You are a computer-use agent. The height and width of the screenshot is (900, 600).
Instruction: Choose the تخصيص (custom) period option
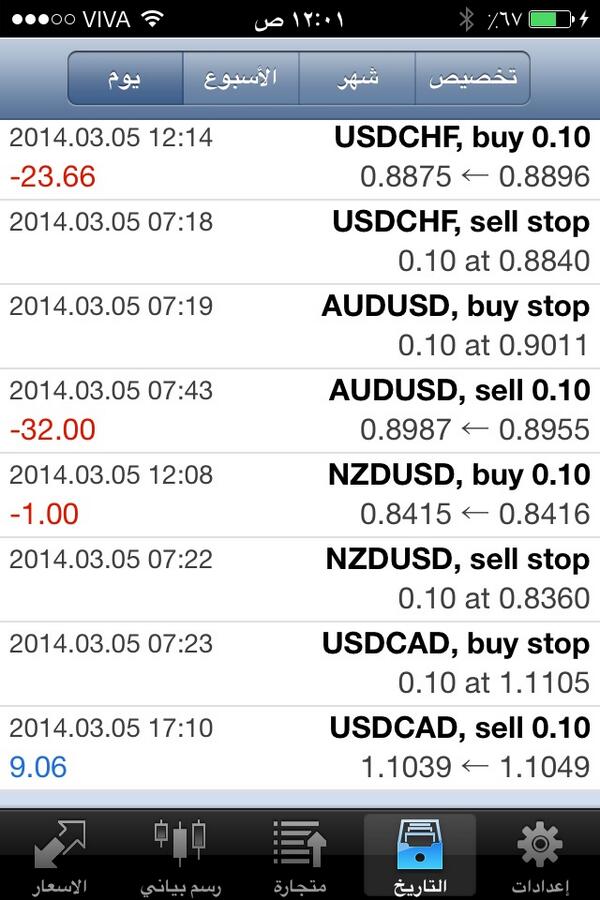tap(473, 78)
